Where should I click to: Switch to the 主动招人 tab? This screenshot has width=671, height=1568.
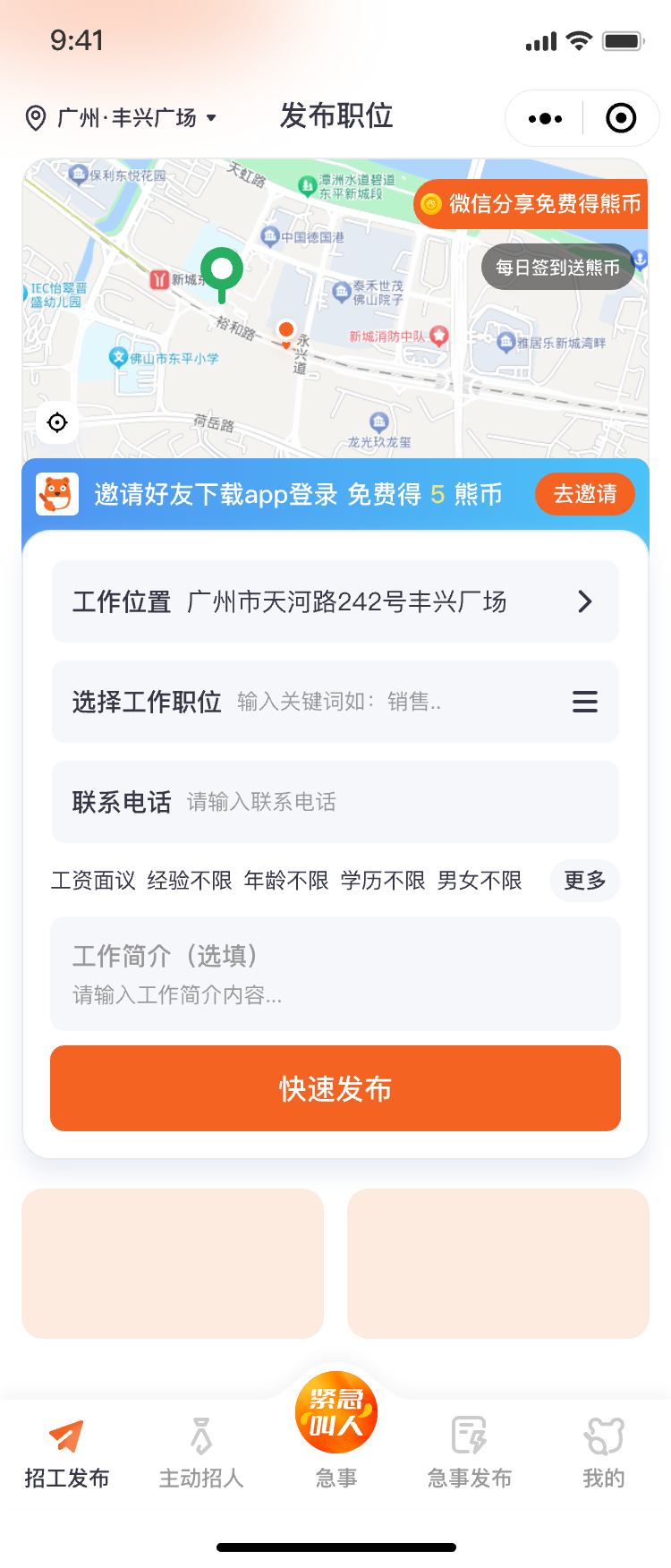tap(201, 1452)
